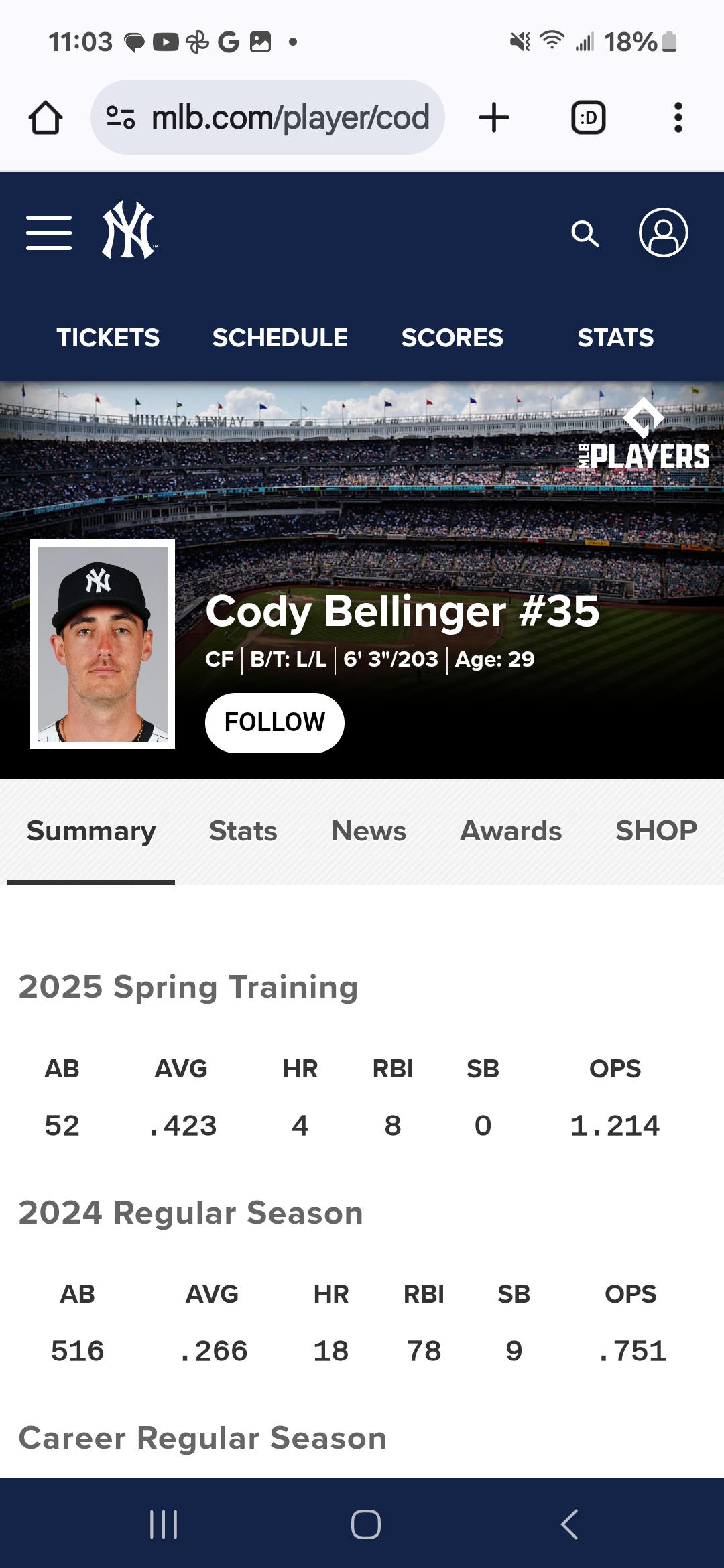This screenshot has height=1568, width=724.
Task: Open the hamburger navigation menu
Action: point(49,233)
